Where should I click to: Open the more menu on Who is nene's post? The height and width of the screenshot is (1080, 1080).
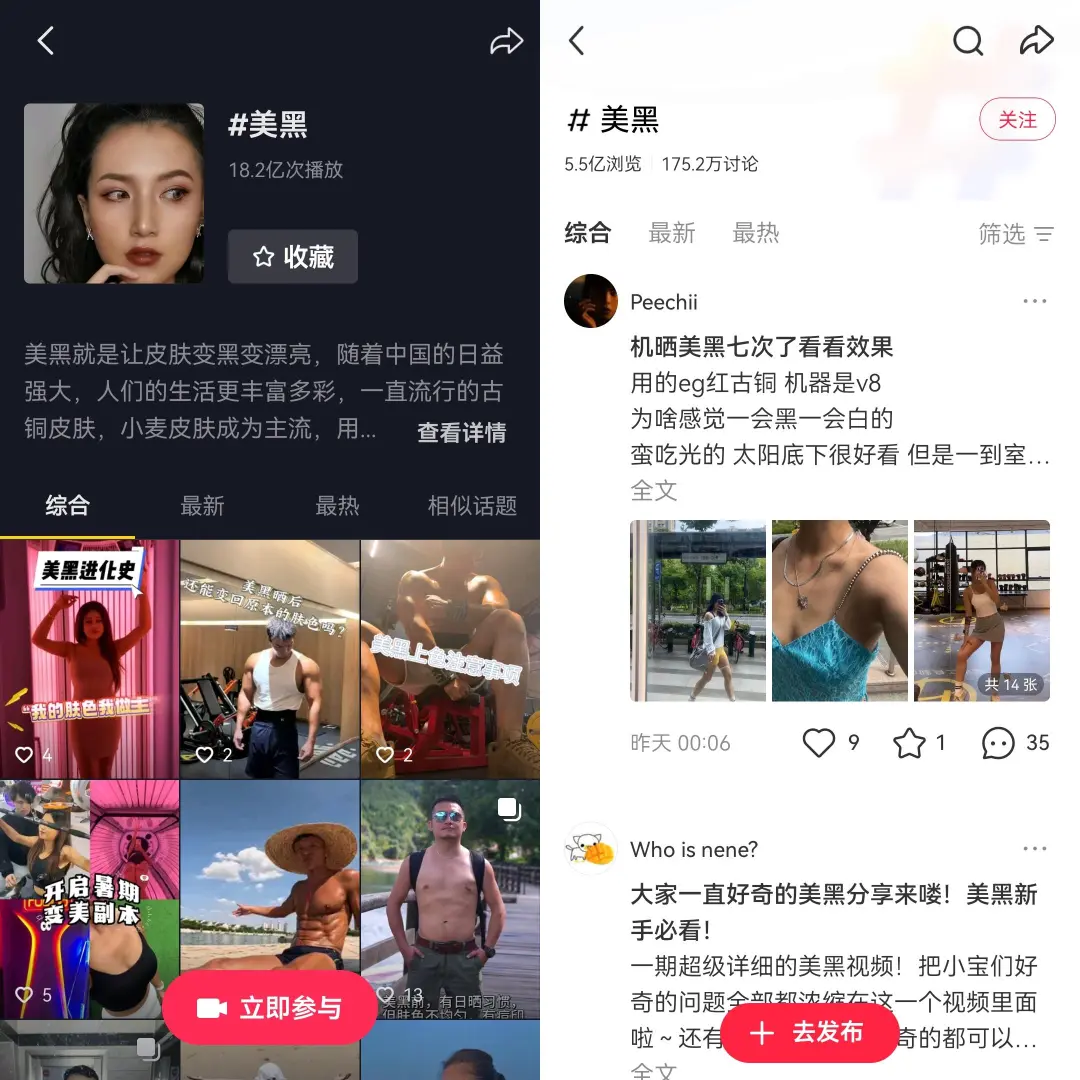point(1034,849)
